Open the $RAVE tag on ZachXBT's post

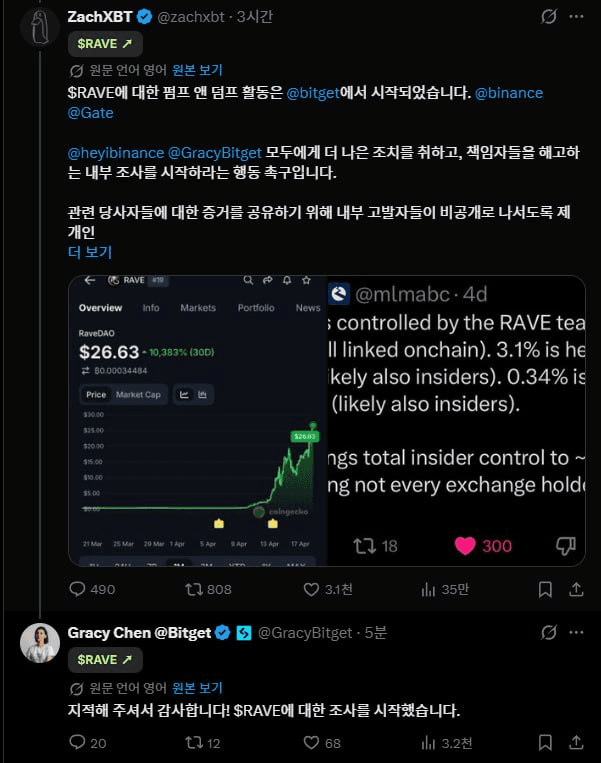point(105,44)
